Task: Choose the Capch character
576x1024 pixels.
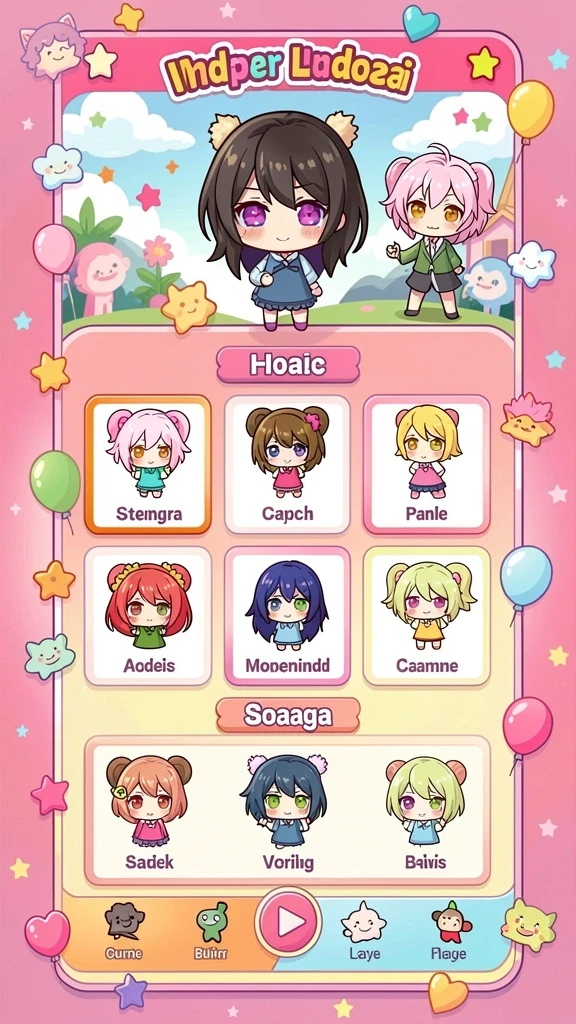Action: pyautogui.click(x=287, y=464)
